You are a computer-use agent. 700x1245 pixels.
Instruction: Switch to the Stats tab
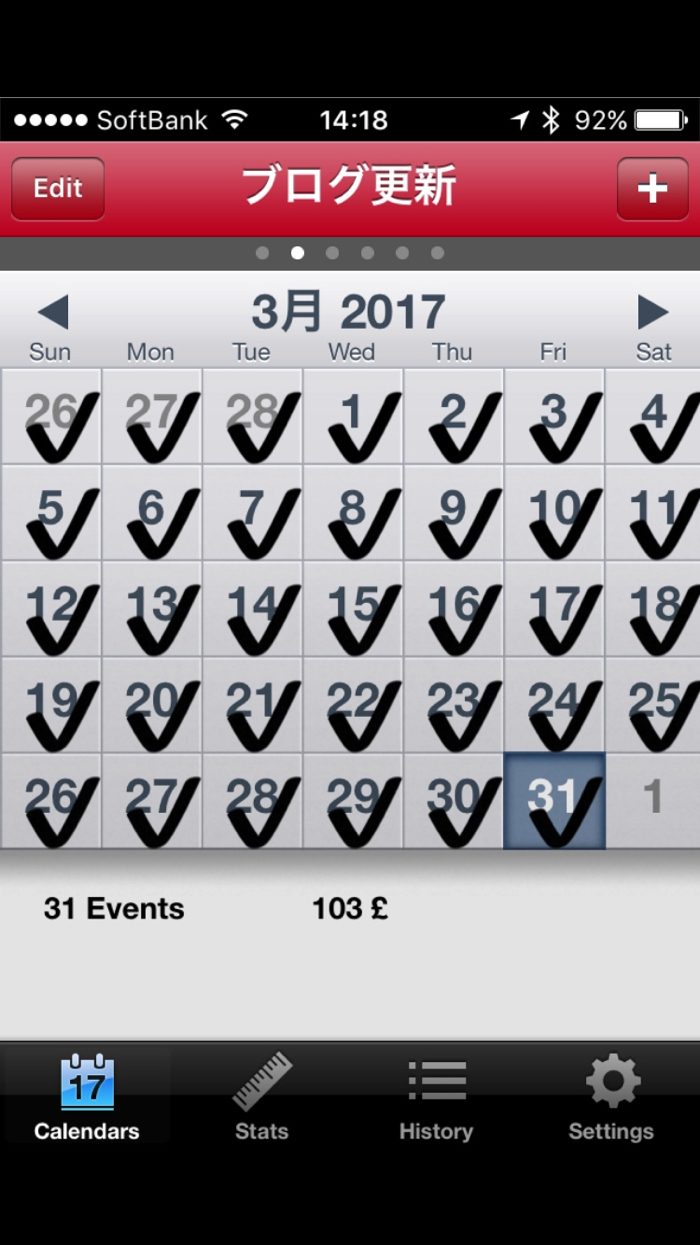[x=262, y=1097]
